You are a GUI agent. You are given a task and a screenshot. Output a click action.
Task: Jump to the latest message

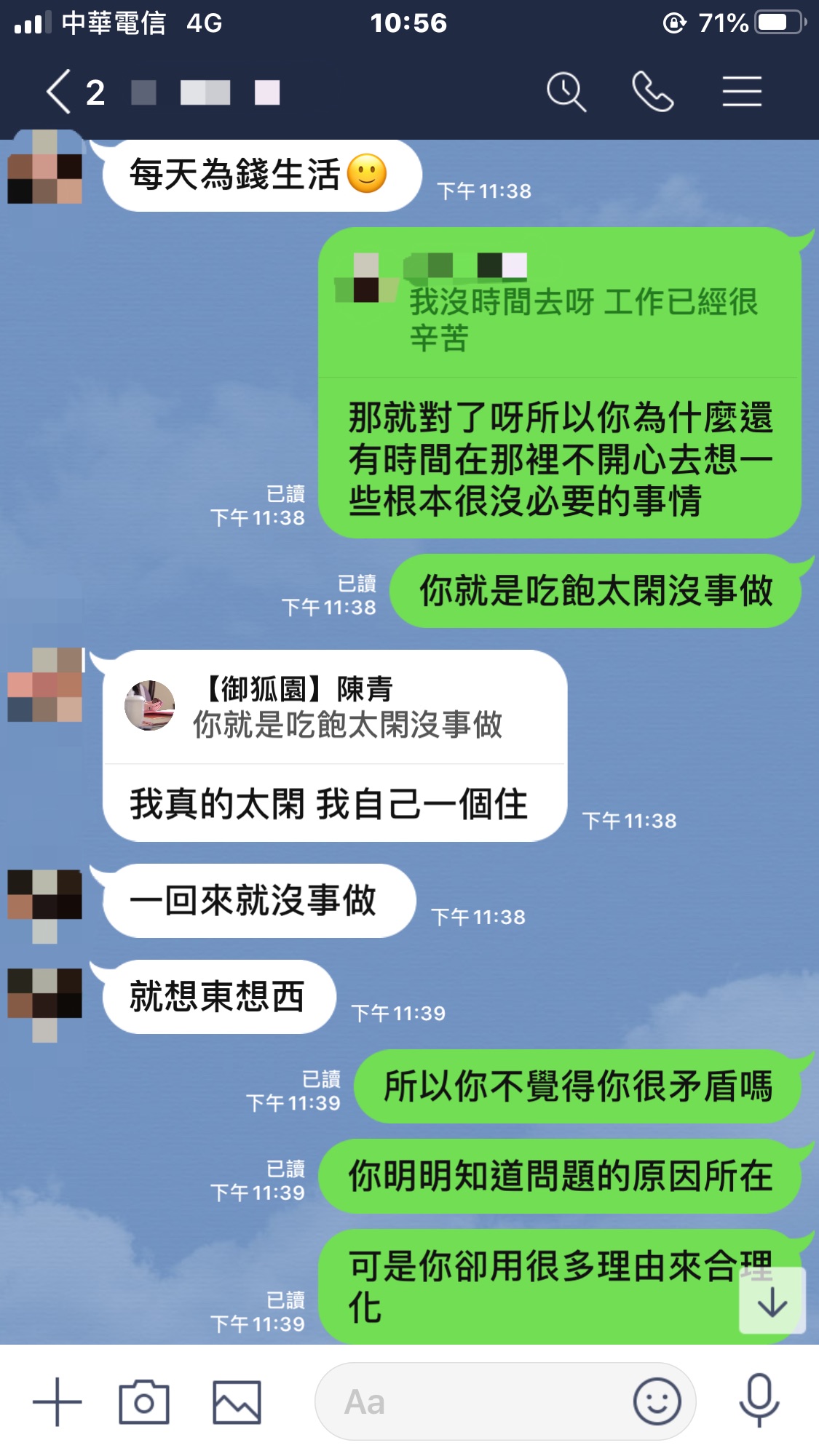coord(772,1301)
